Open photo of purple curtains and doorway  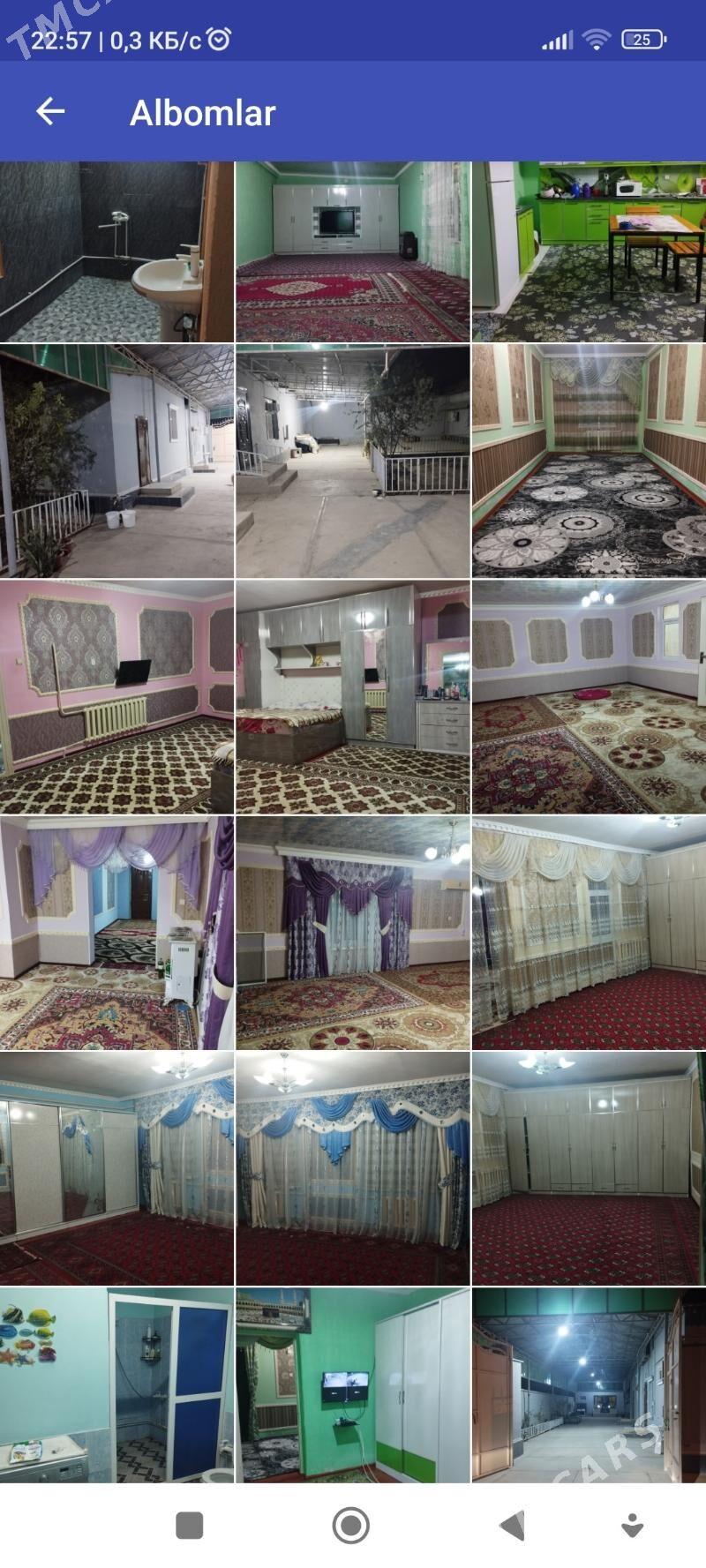click(x=116, y=933)
